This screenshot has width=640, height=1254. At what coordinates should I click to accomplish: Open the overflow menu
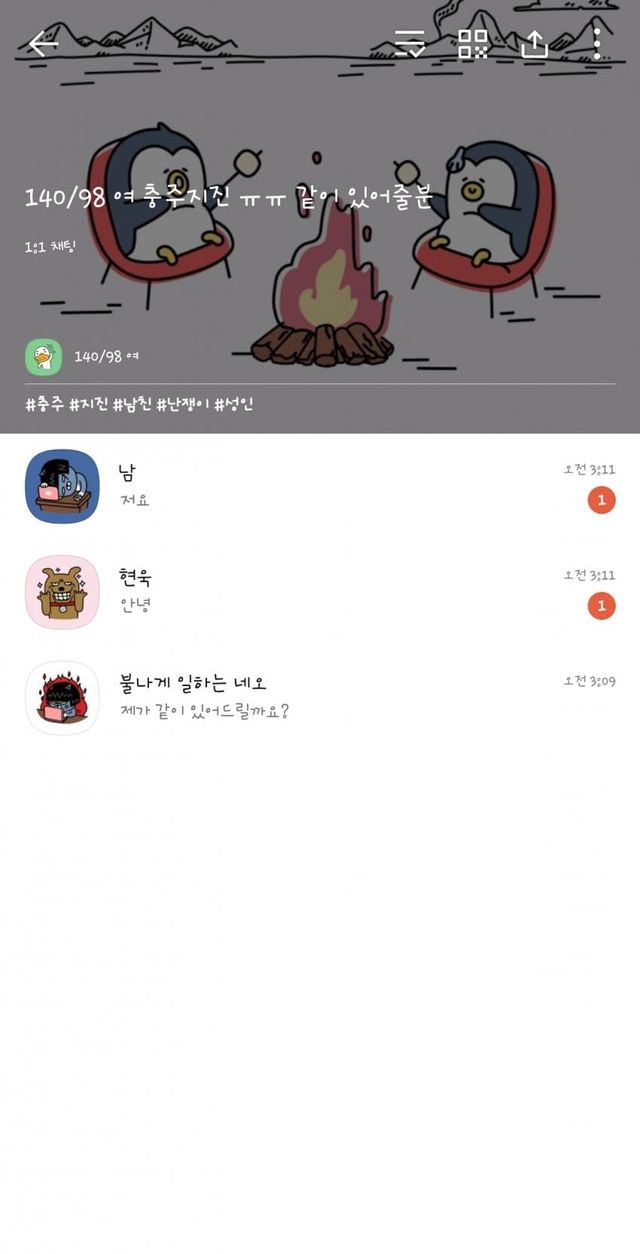click(597, 43)
